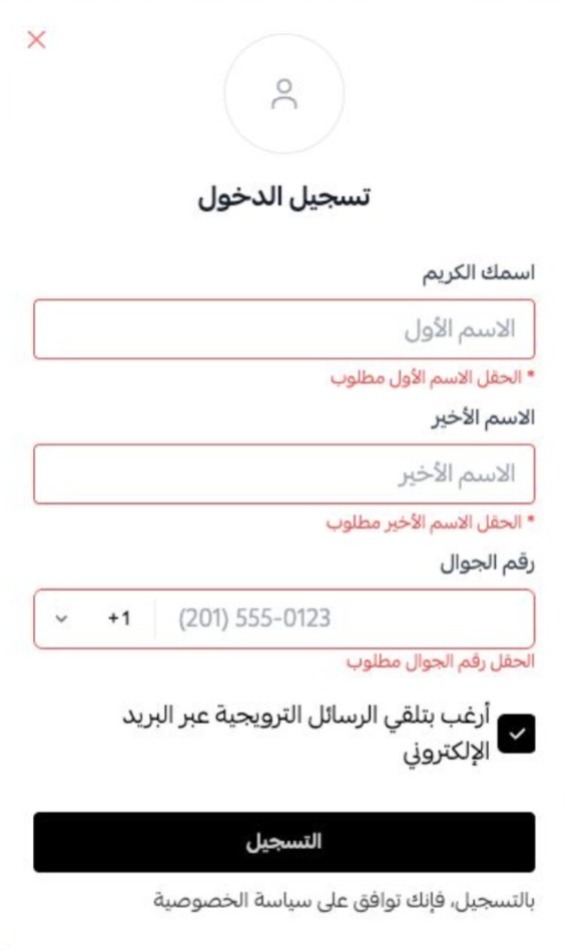Expand the +1 country code dropdown
Viewport: 566px width, 951px height.
click(x=93, y=619)
